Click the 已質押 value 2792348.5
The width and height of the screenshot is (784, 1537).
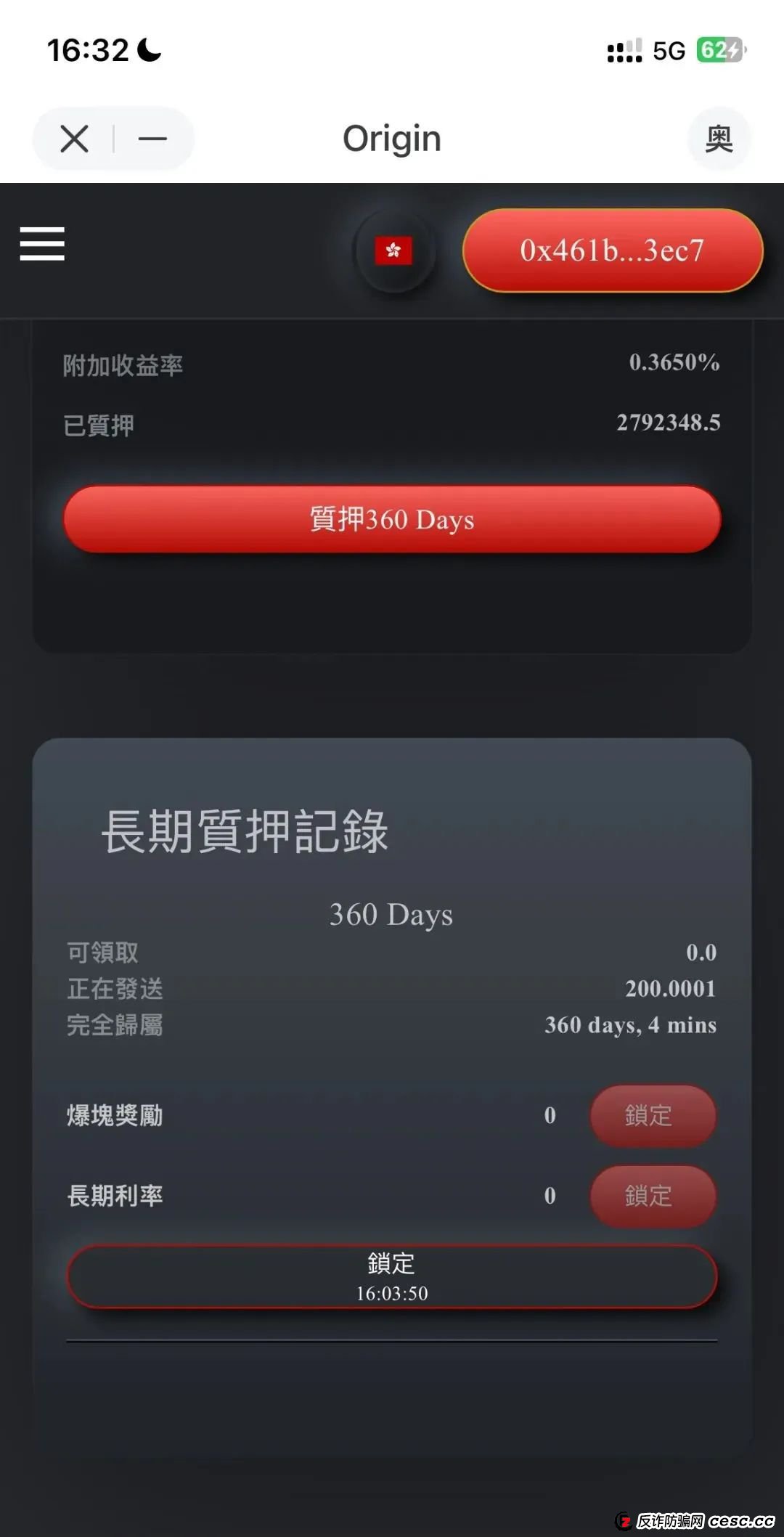[x=666, y=423]
